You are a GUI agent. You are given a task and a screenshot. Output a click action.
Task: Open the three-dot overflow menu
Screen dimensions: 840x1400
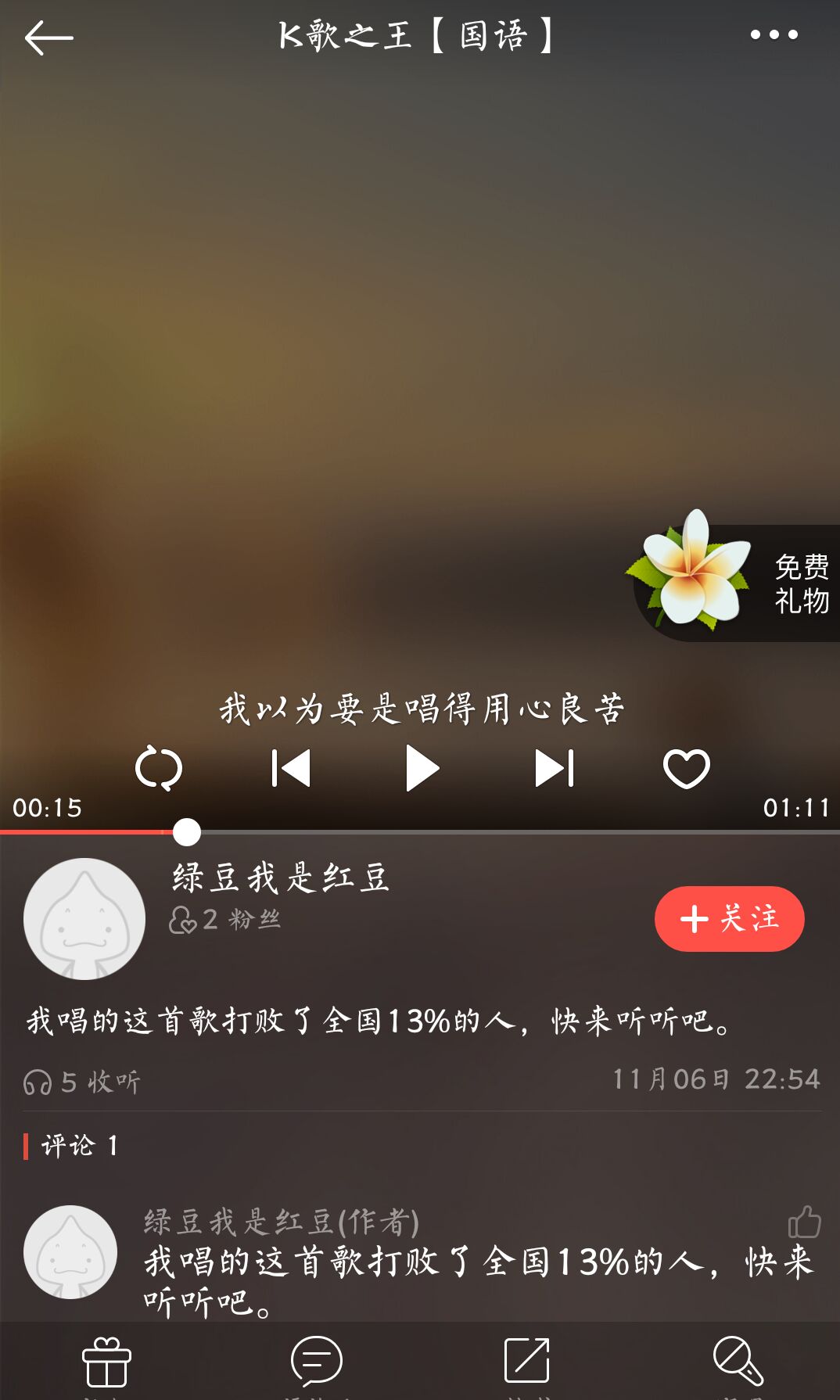click(774, 34)
